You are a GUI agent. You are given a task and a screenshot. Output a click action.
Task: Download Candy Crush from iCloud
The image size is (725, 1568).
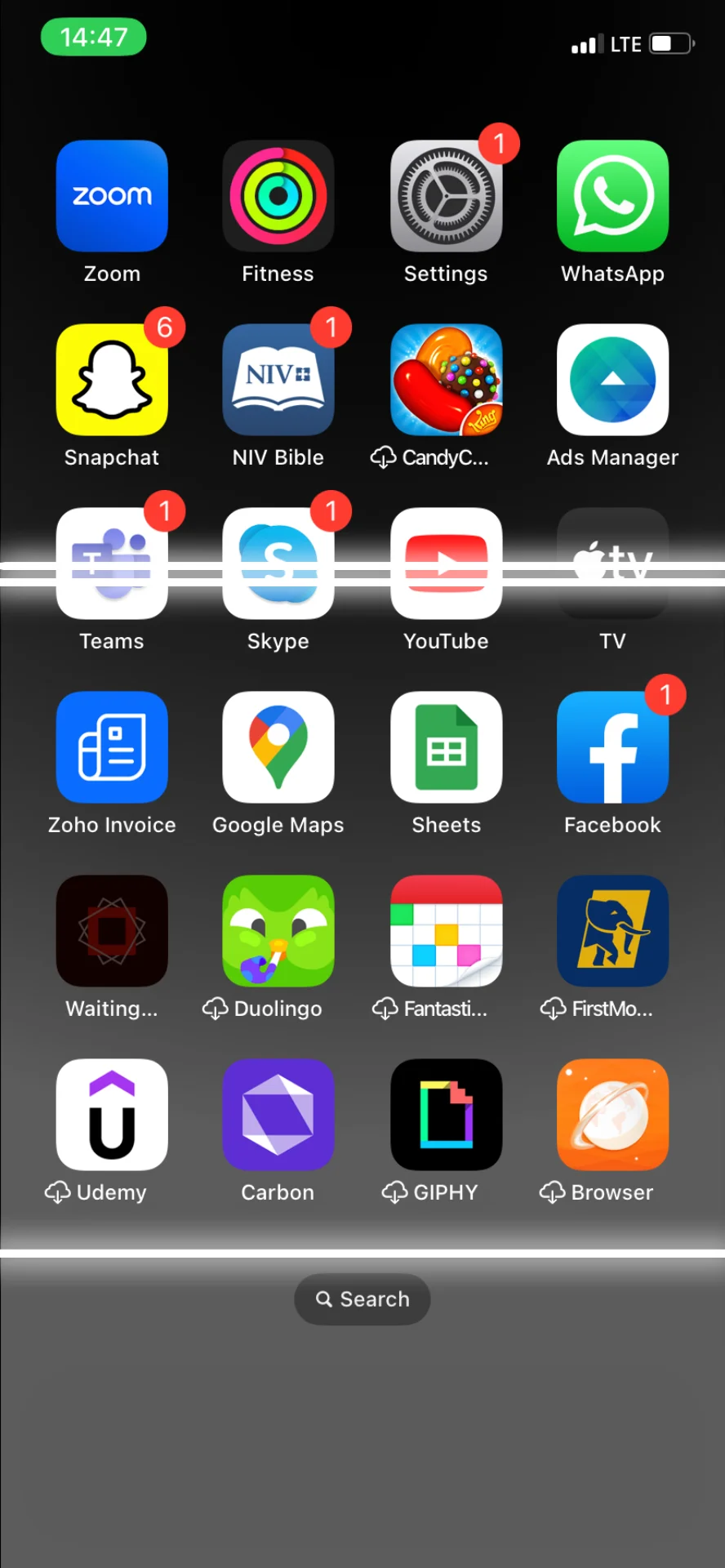click(446, 380)
